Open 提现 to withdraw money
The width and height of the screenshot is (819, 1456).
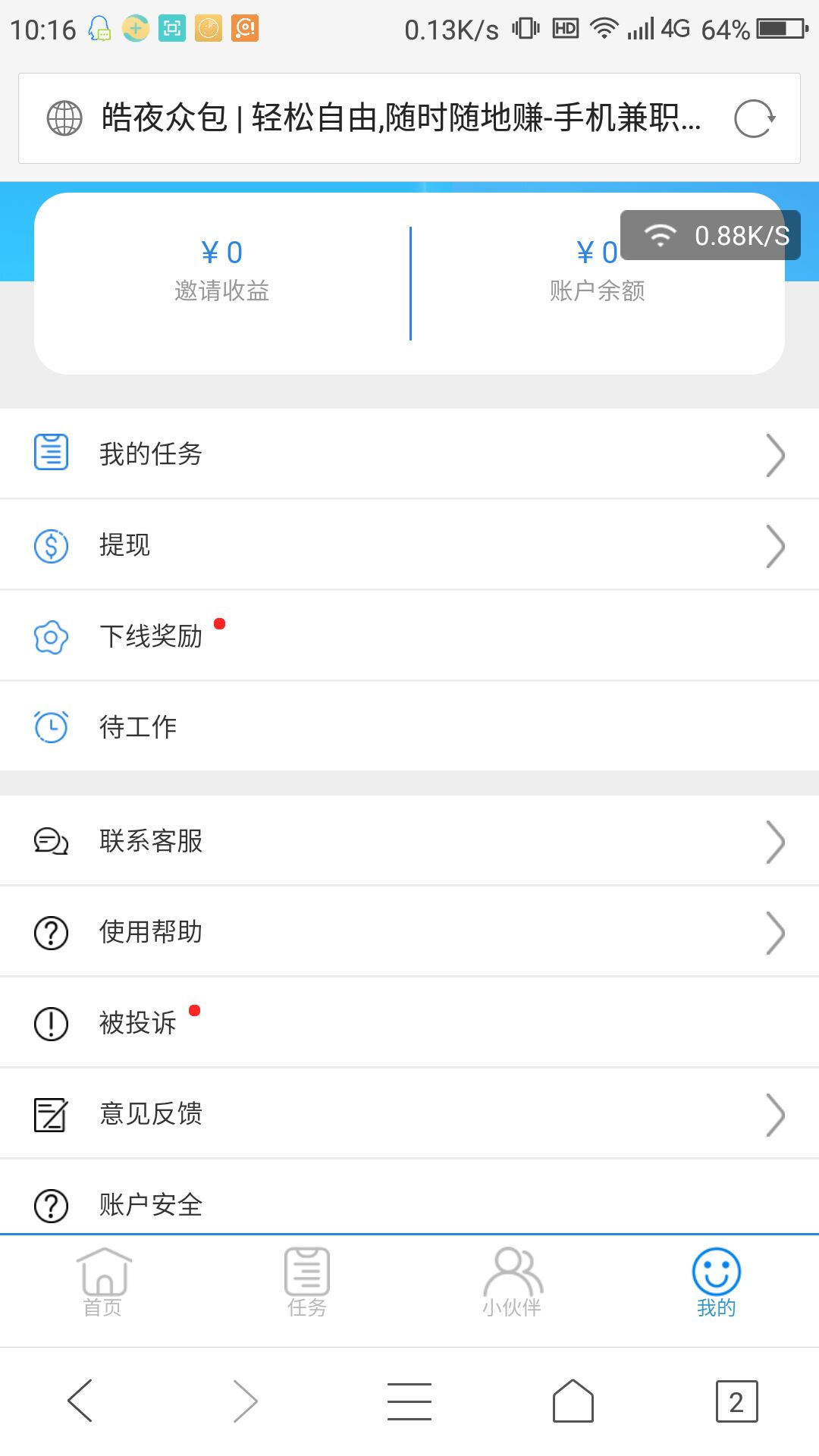(x=409, y=545)
